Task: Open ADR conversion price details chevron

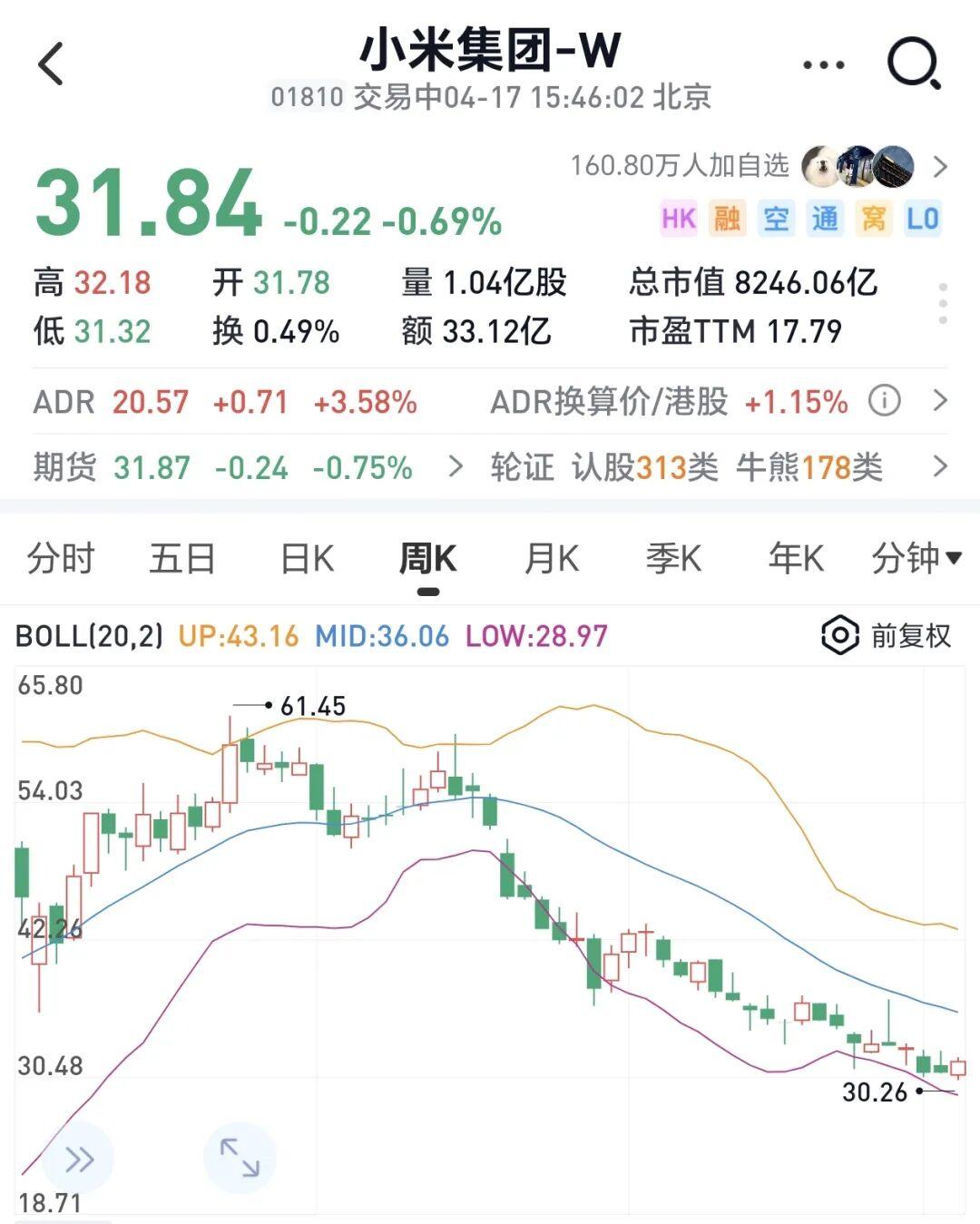Action: (940, 400)
